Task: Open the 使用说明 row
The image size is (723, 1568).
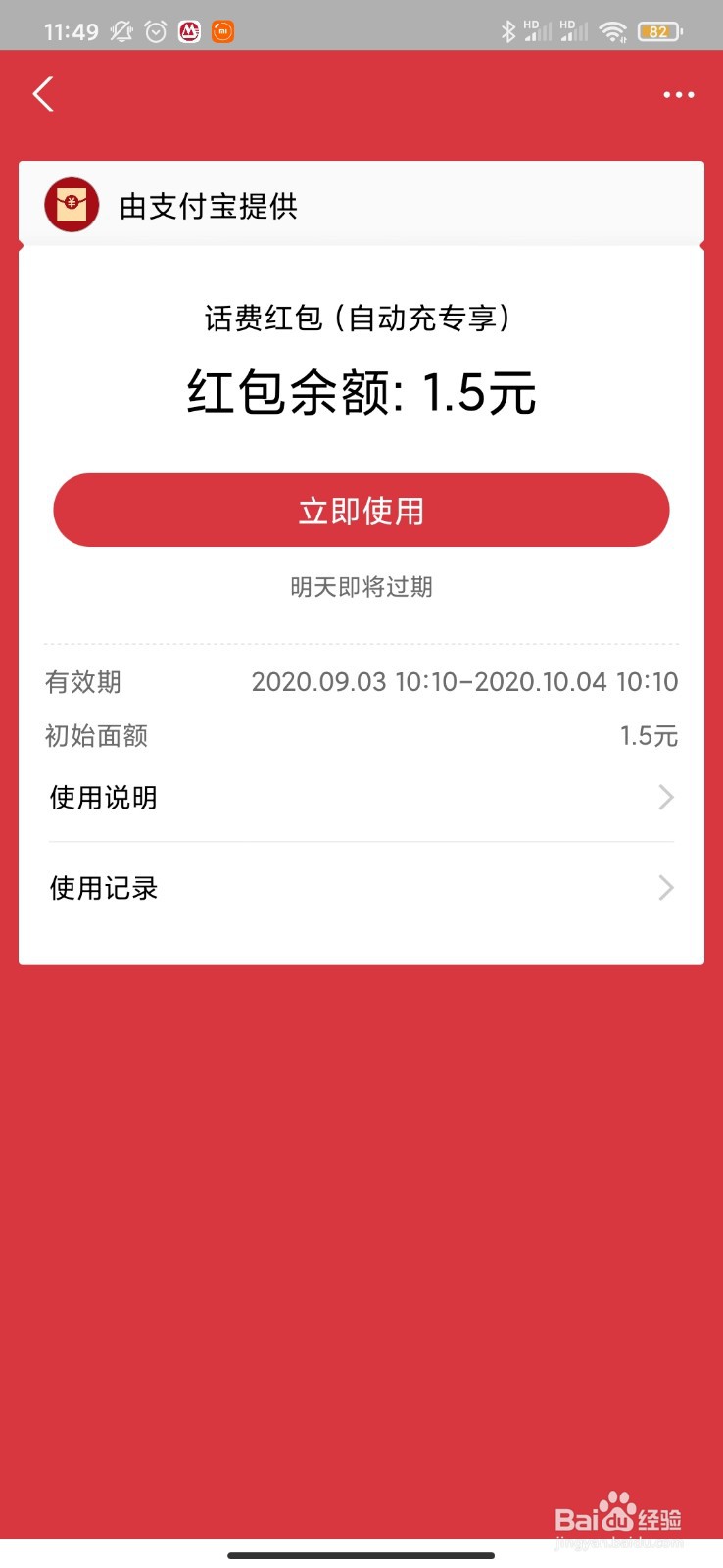Action: click(361, 798)
